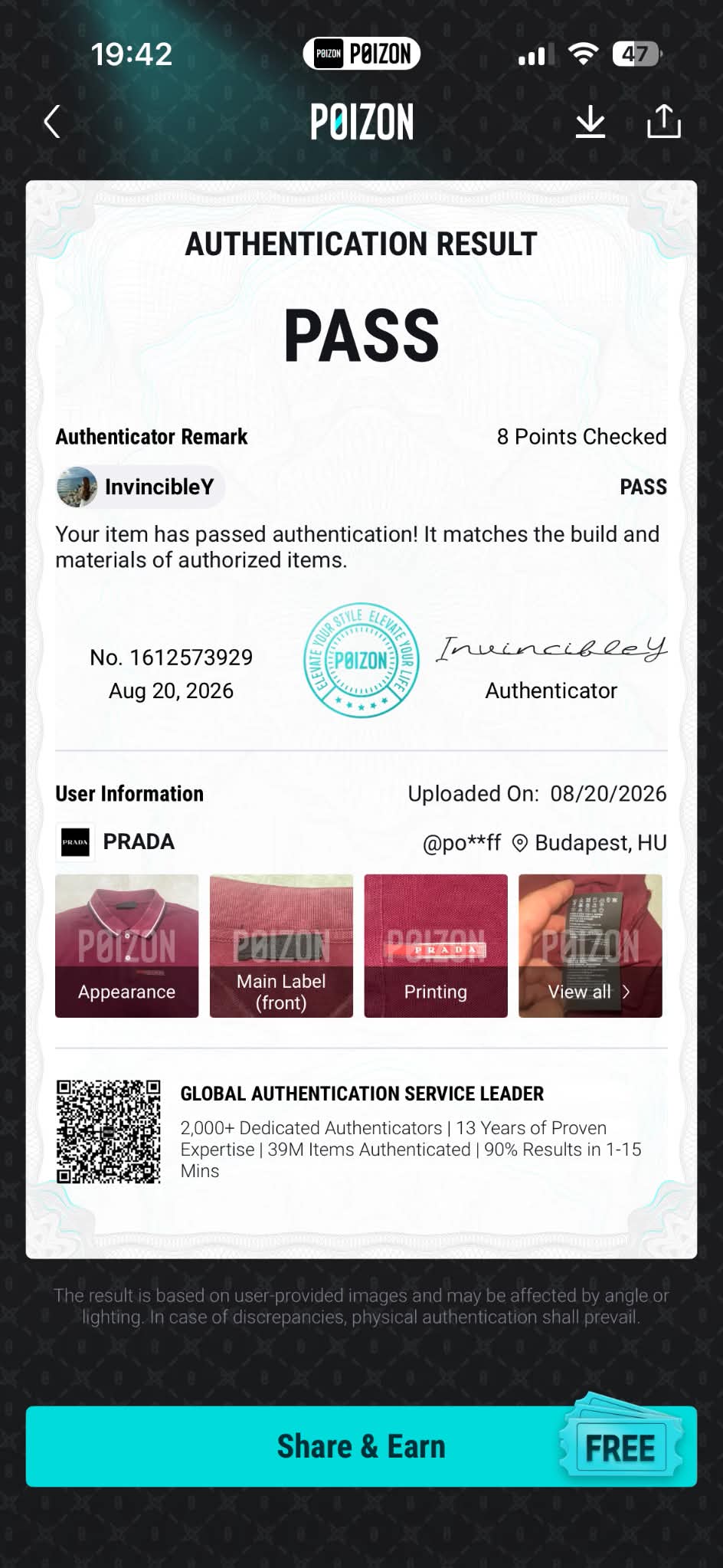
Task: Open the Printing photo
Action: click(436, 946)
